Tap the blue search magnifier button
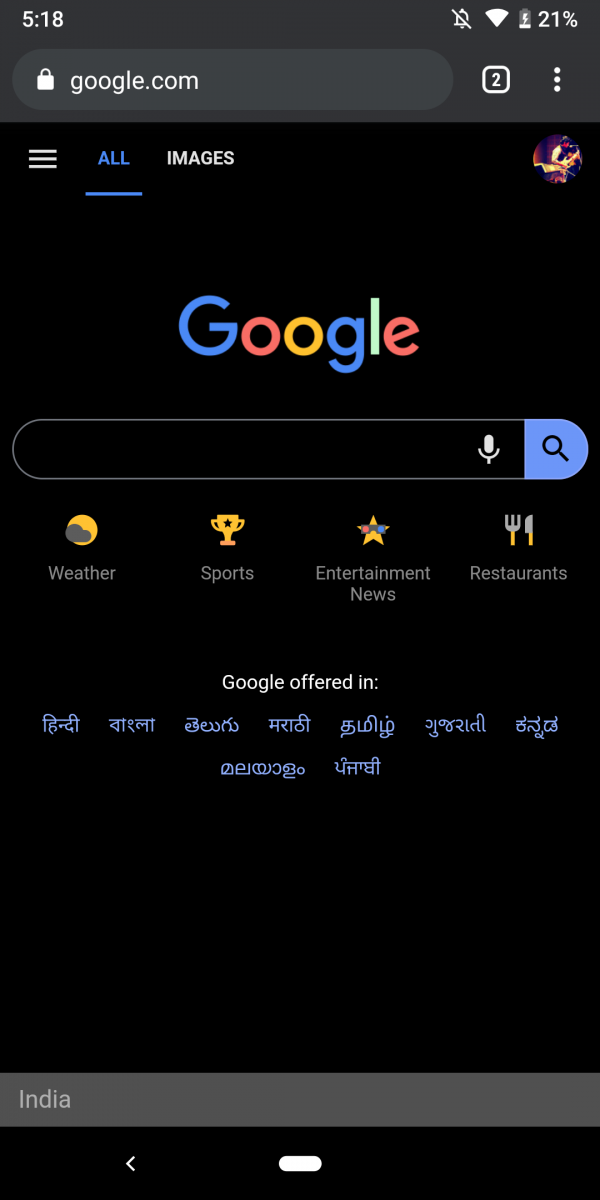600x1200 pixels. [556, 449]
